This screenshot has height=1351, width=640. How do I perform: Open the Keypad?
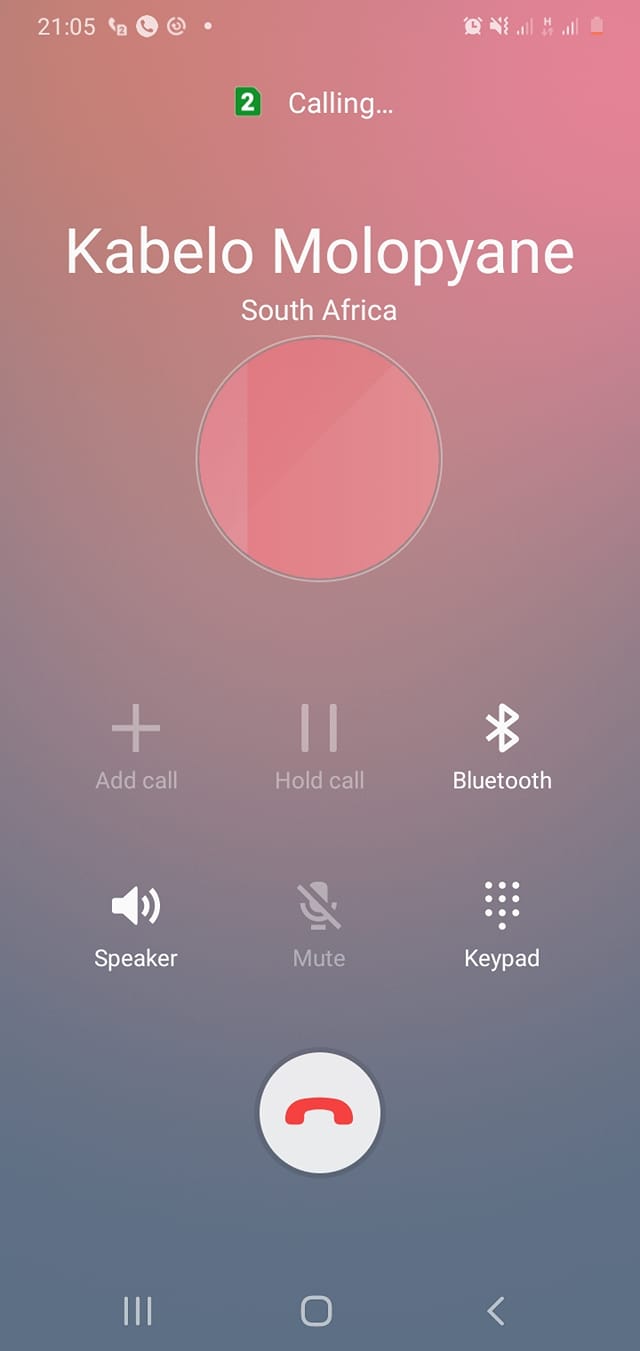point(502,925)
